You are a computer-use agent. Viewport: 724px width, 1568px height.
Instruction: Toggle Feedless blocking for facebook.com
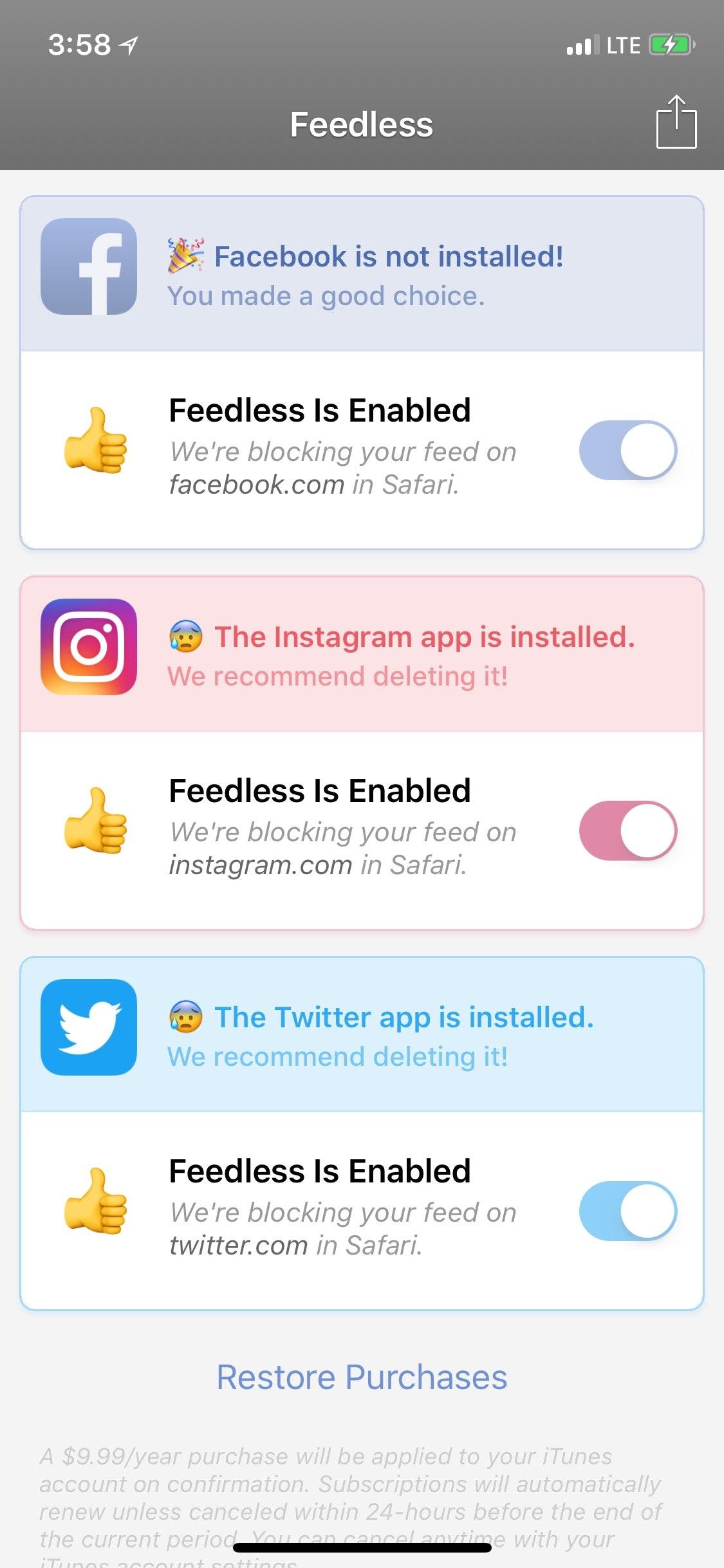pyautogui.click(x=627, y=450)
